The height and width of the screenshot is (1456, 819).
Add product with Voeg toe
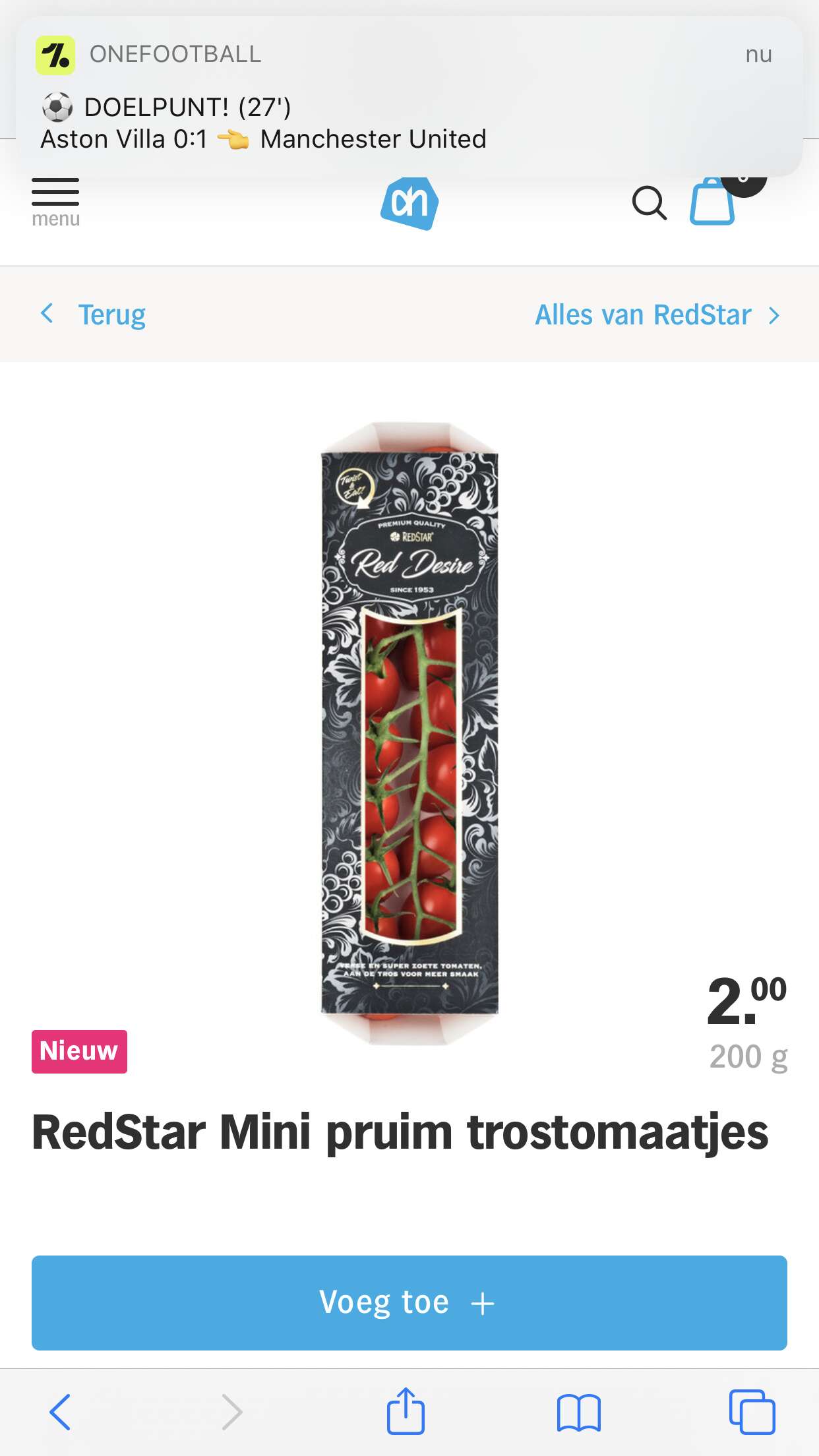click(x=409, y=1302)
